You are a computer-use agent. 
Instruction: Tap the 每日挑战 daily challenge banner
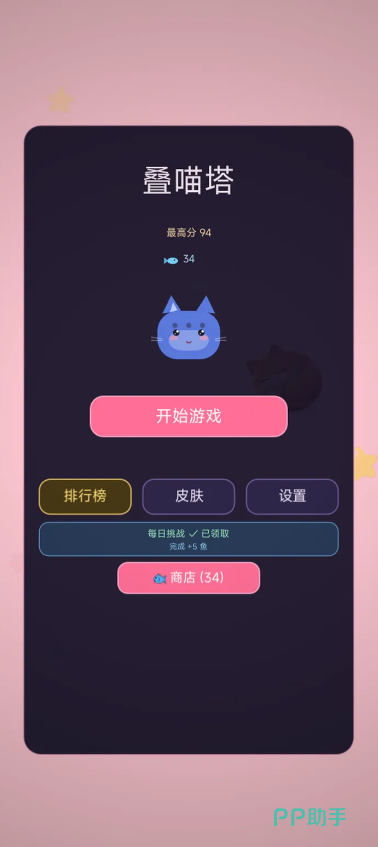tap(188, 539)
